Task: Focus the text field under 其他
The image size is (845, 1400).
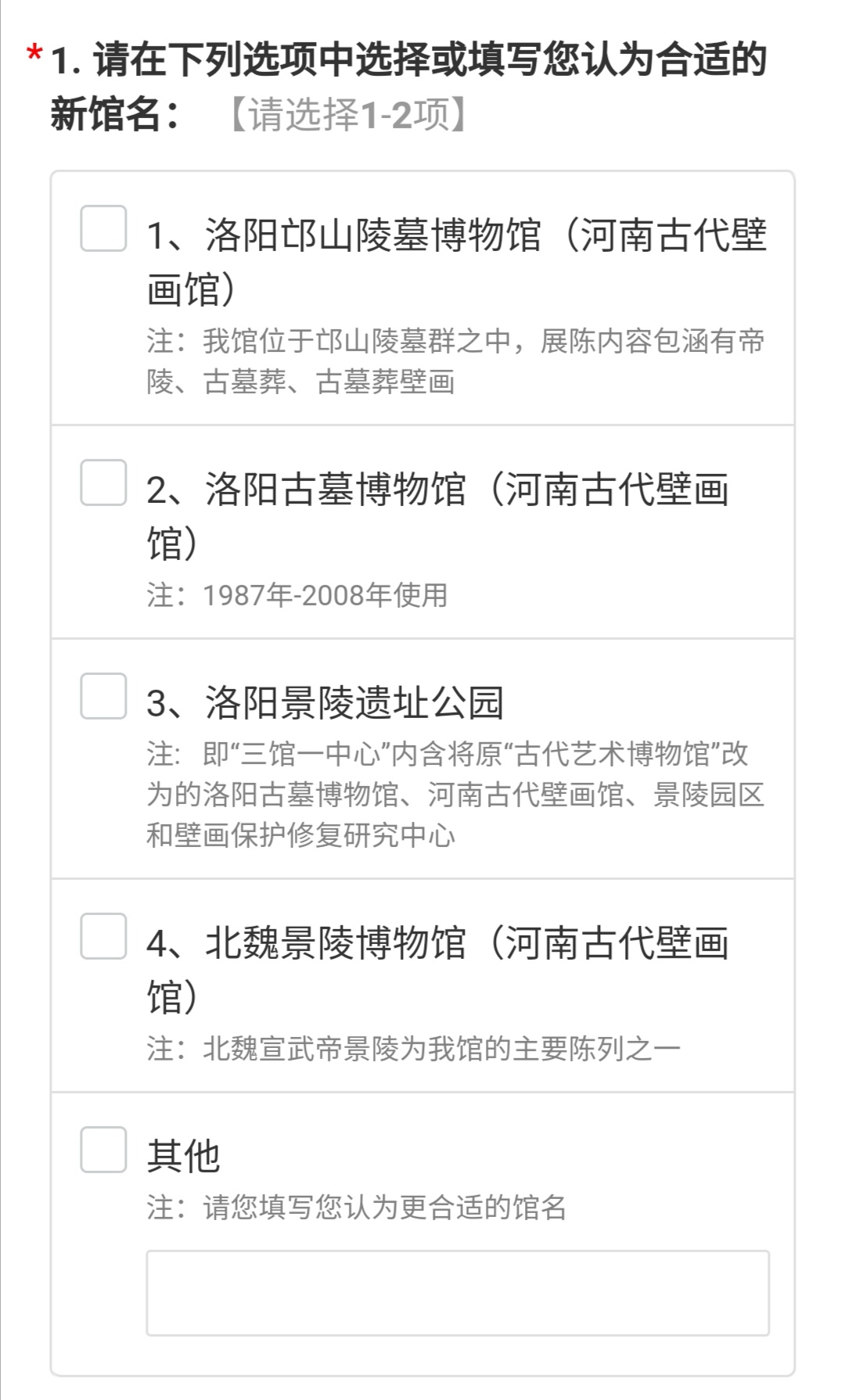Action: (458, 1293)
